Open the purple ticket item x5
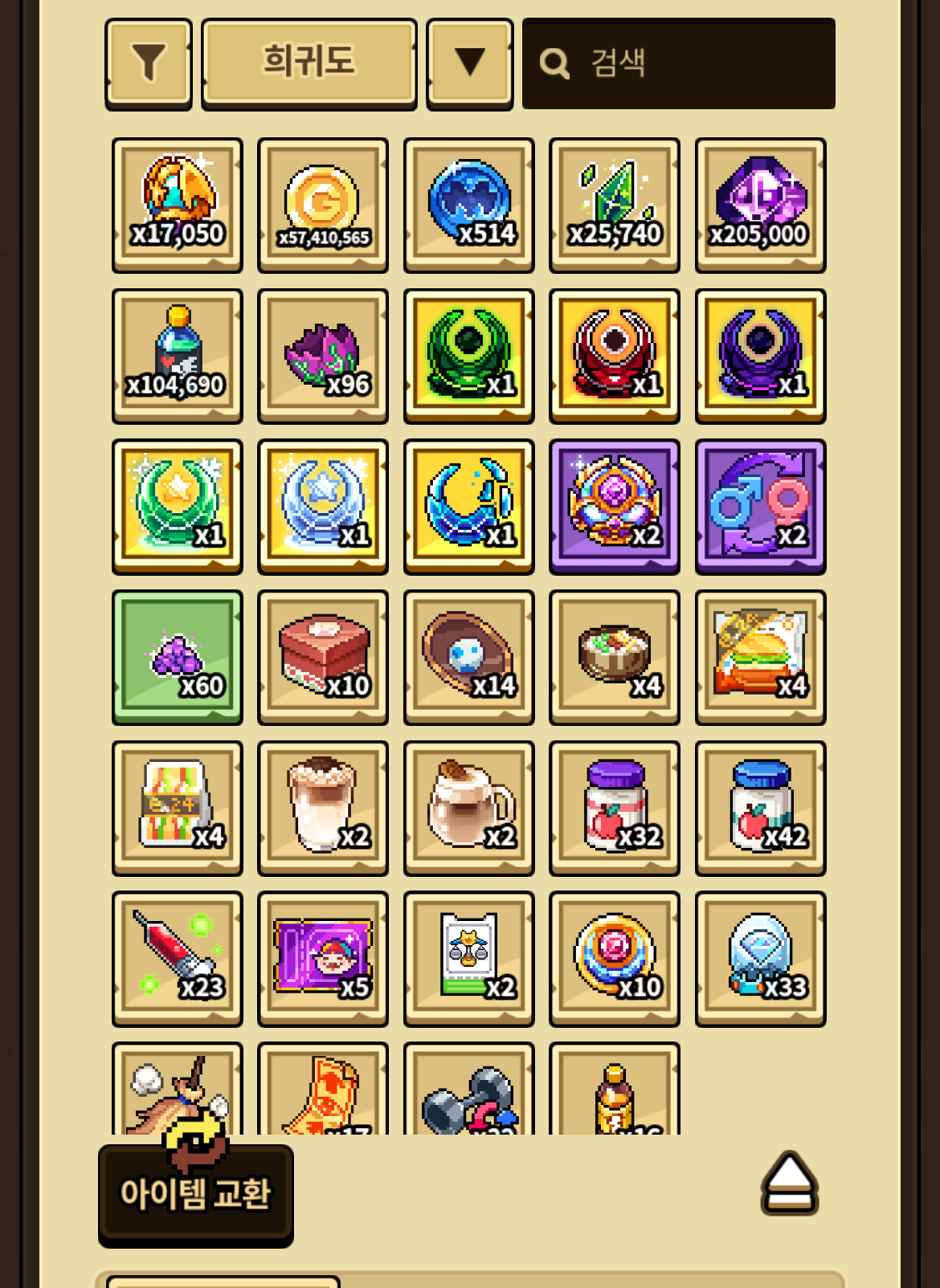The width and height of the screenshot is (940, 1288). (x=323, y=959)
